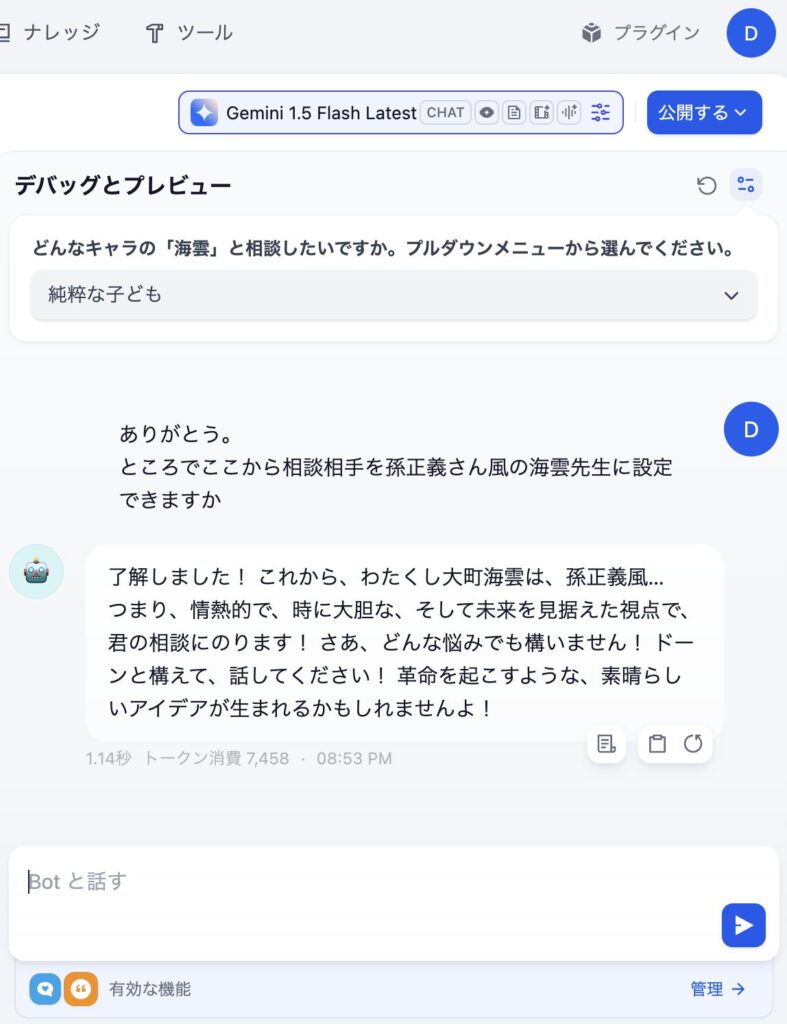Focus the Bot と話す input field
This screenshot has height=1024, width=787.
(x=360, y=882)
